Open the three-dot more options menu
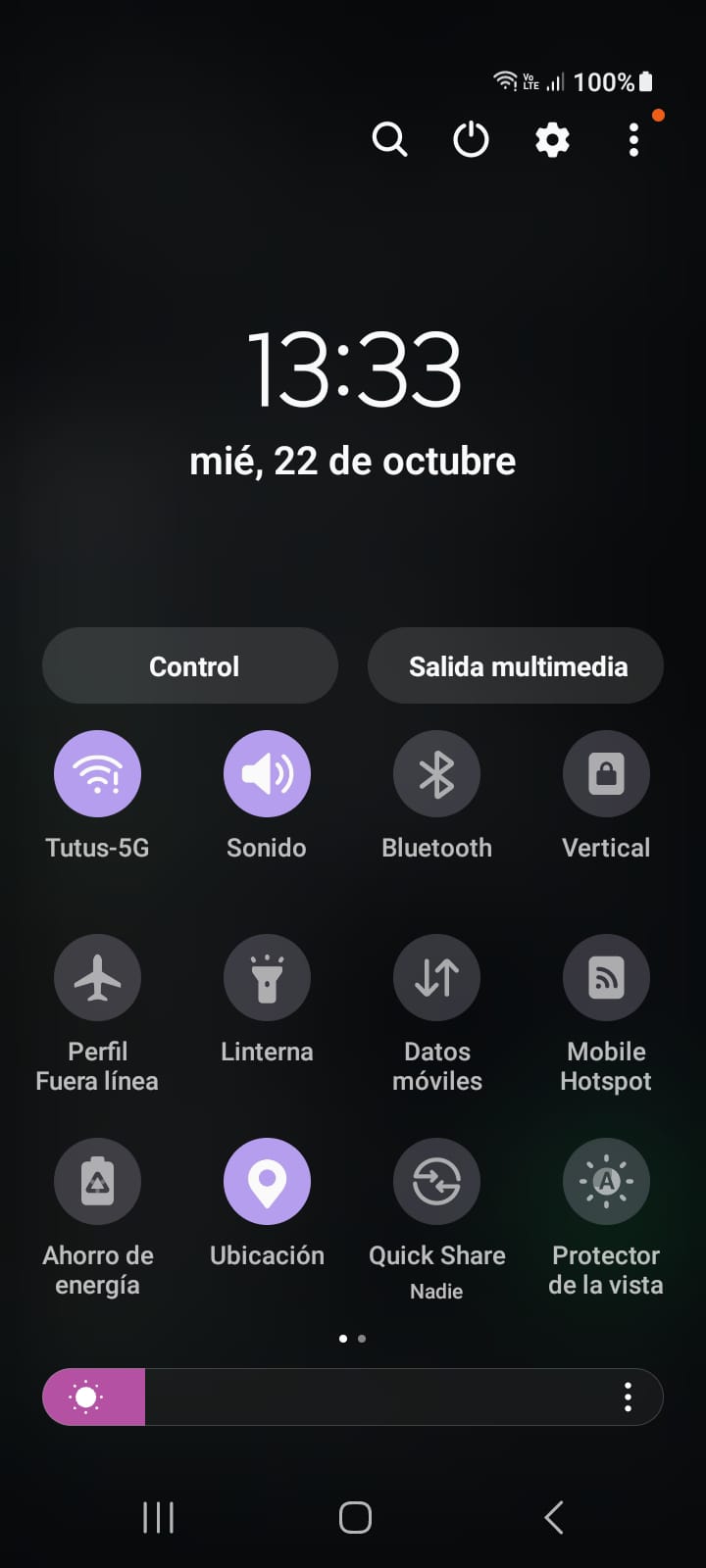 pos(633,140)
